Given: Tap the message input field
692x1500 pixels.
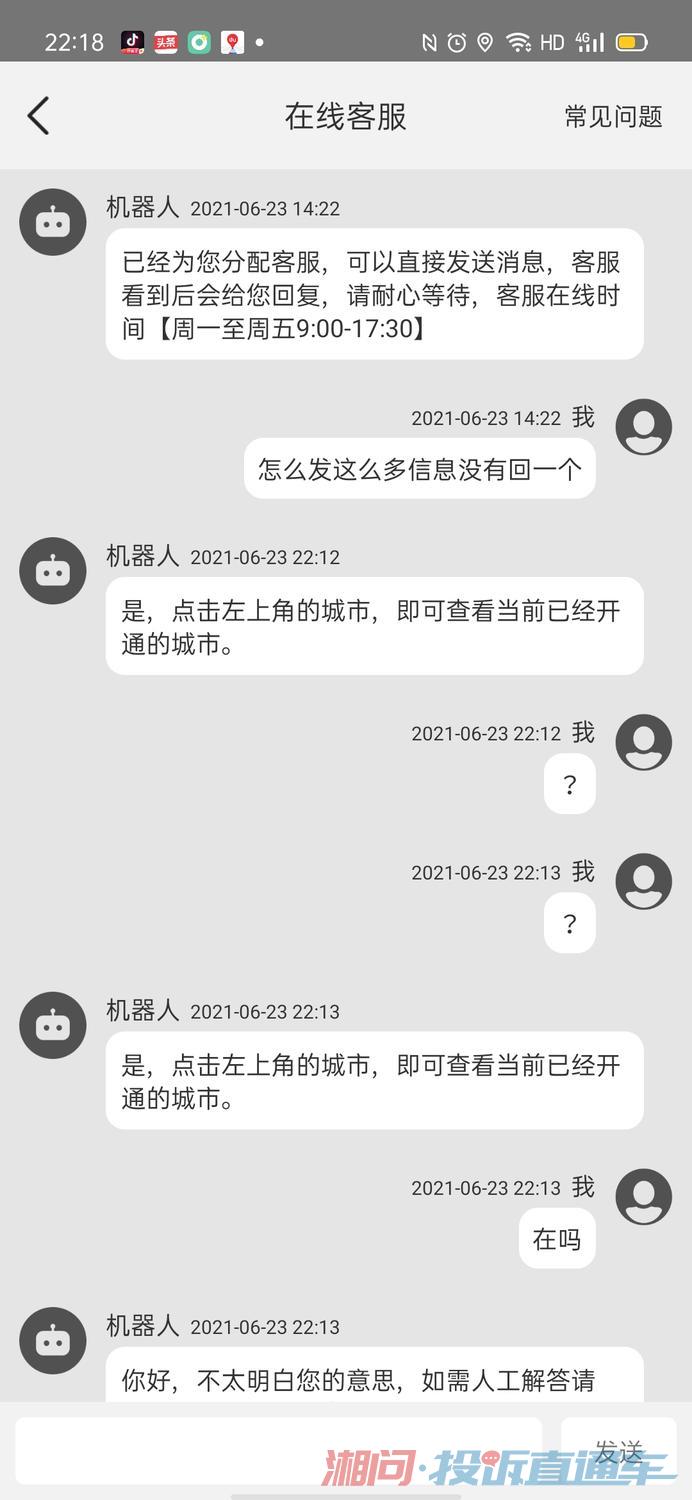Looking at the screenshot, I should 278,1450.
